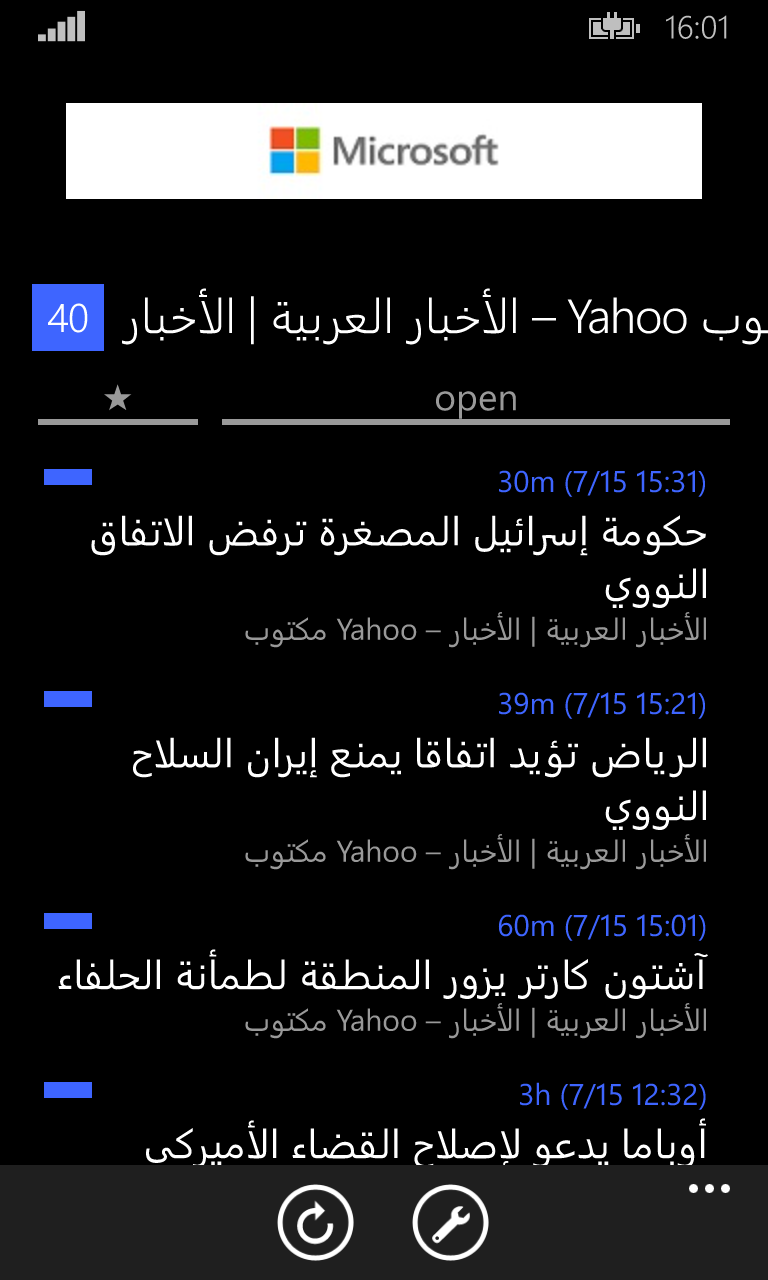Open article أوباما يدعو لإصلاح القضاء

pyautogui.click(x=426, y=1142)
